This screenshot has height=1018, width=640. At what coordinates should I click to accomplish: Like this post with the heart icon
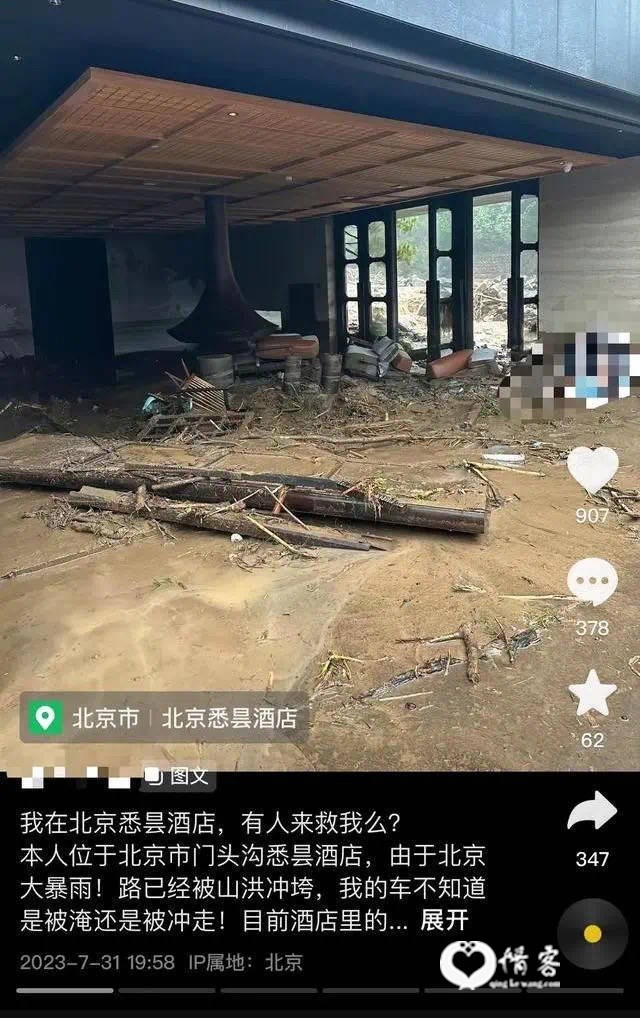click(x=592, y=470)
